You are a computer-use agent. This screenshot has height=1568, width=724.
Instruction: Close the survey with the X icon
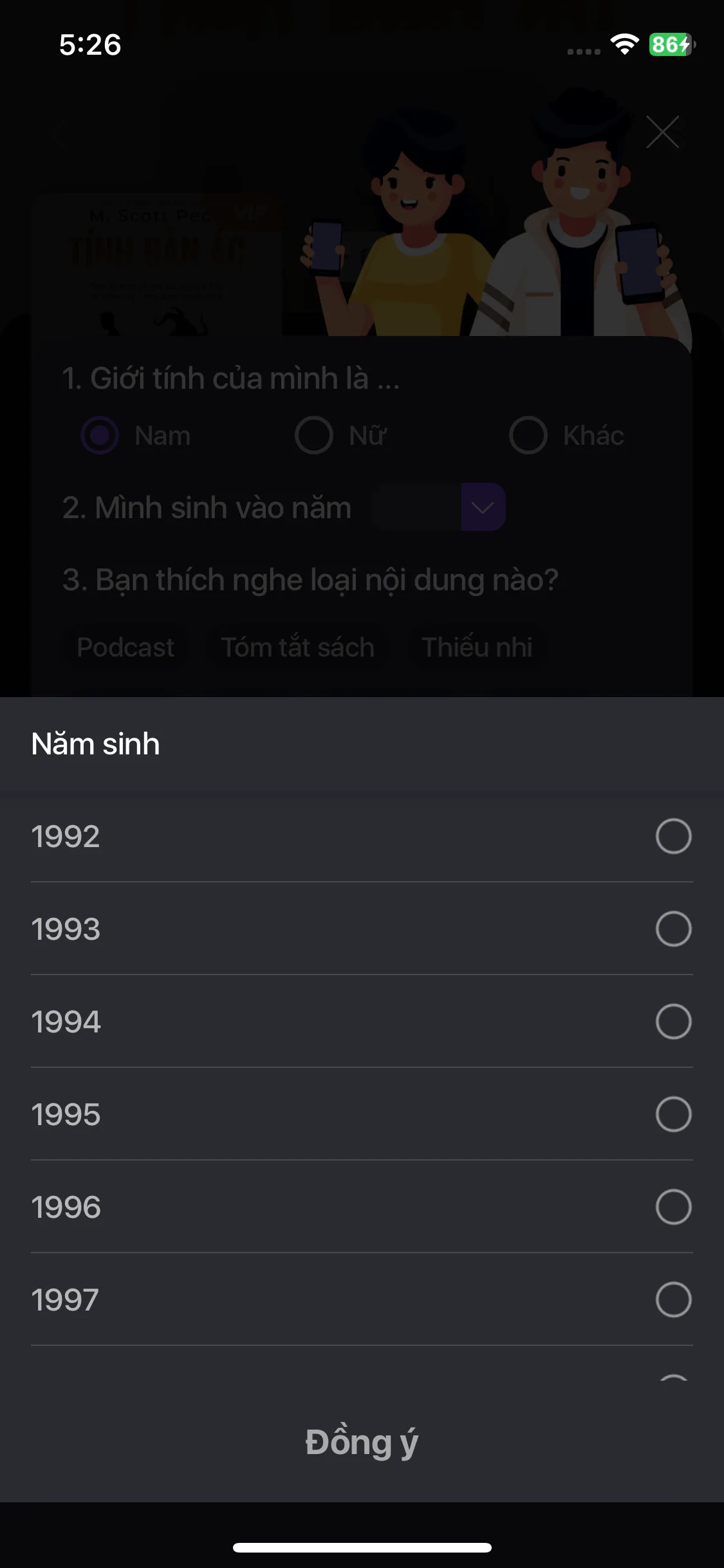coord(664,132)
